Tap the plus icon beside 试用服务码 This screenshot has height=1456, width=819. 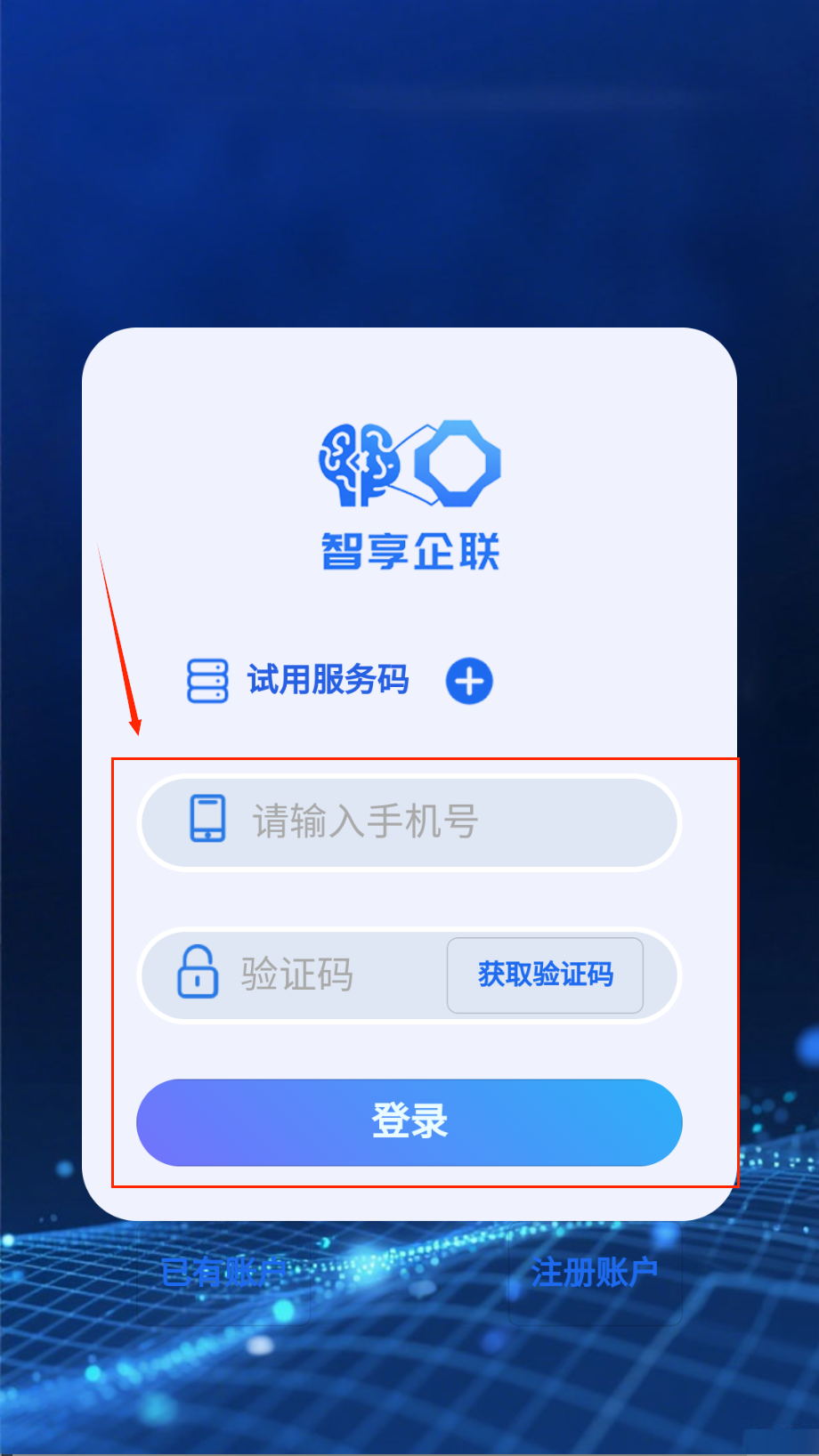(x=469, y=682)
